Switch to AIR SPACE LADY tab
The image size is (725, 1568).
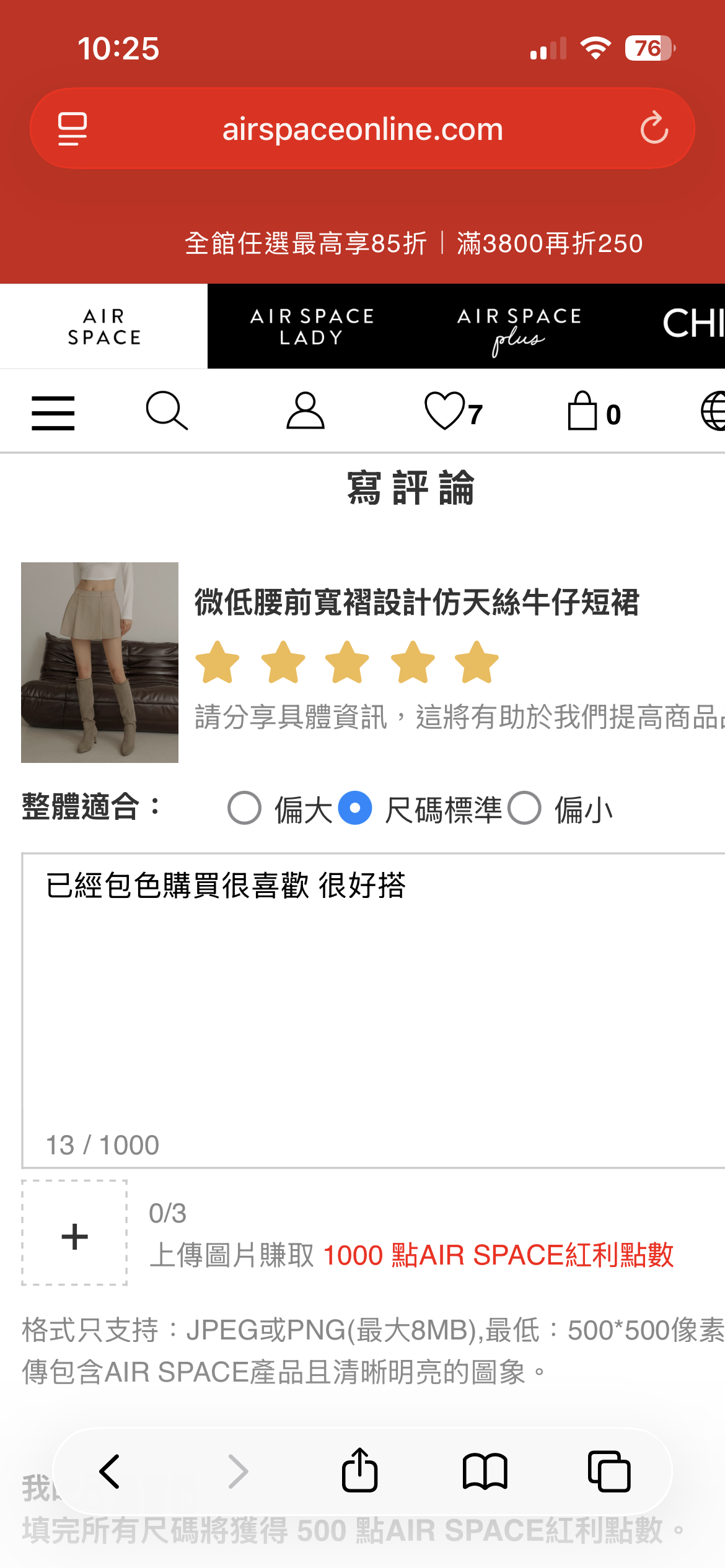pos(311,326)
